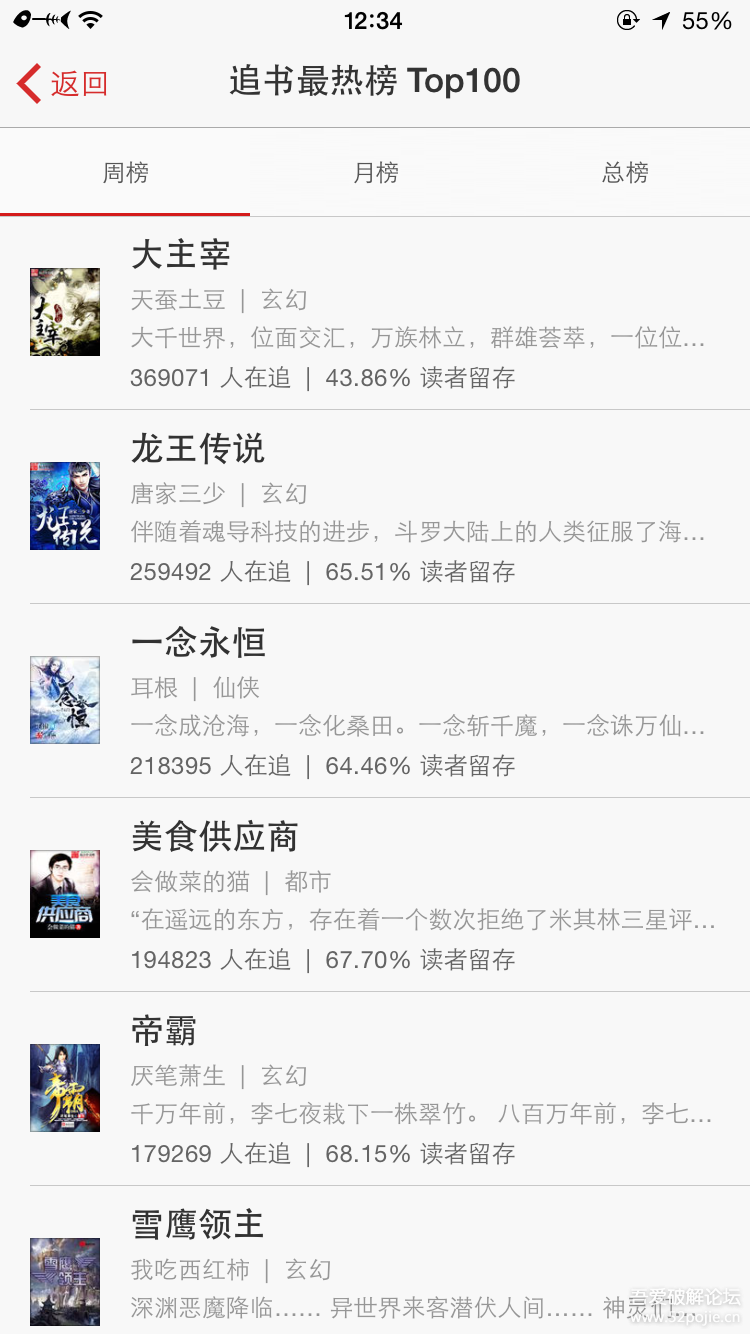Switch to the 月榜 monthly tab
Screen dimensions: 750x1334
coord(375,173)
